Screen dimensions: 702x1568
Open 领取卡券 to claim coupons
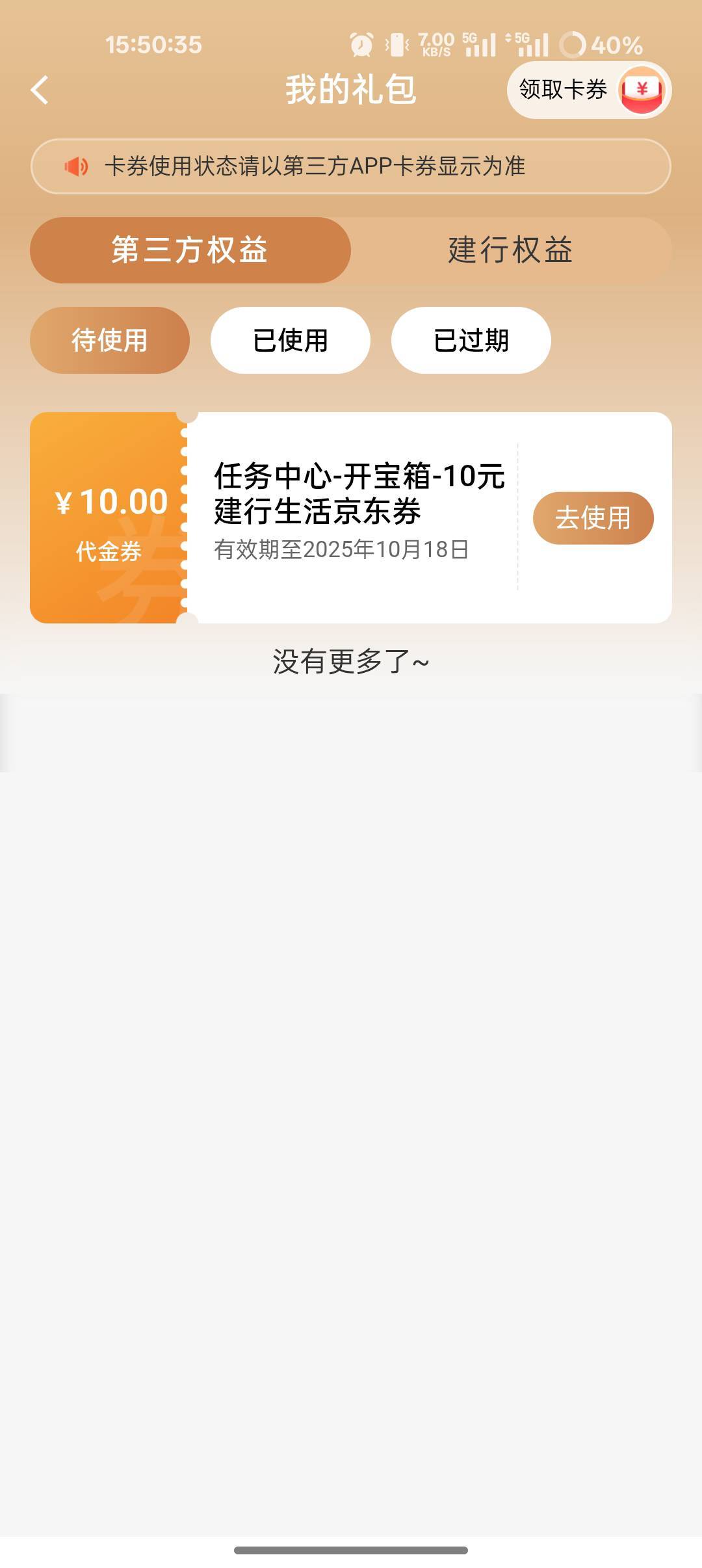click(x=588, y=90)
